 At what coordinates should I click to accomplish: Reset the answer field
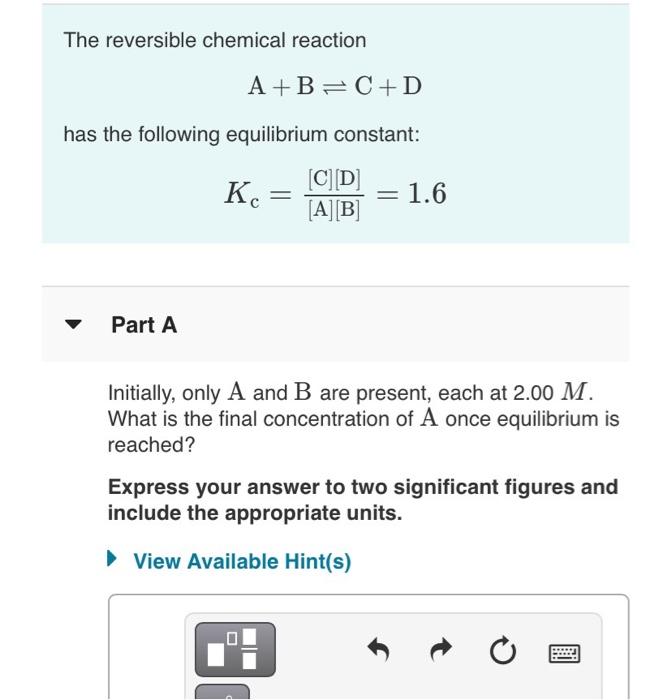point(503,650)
